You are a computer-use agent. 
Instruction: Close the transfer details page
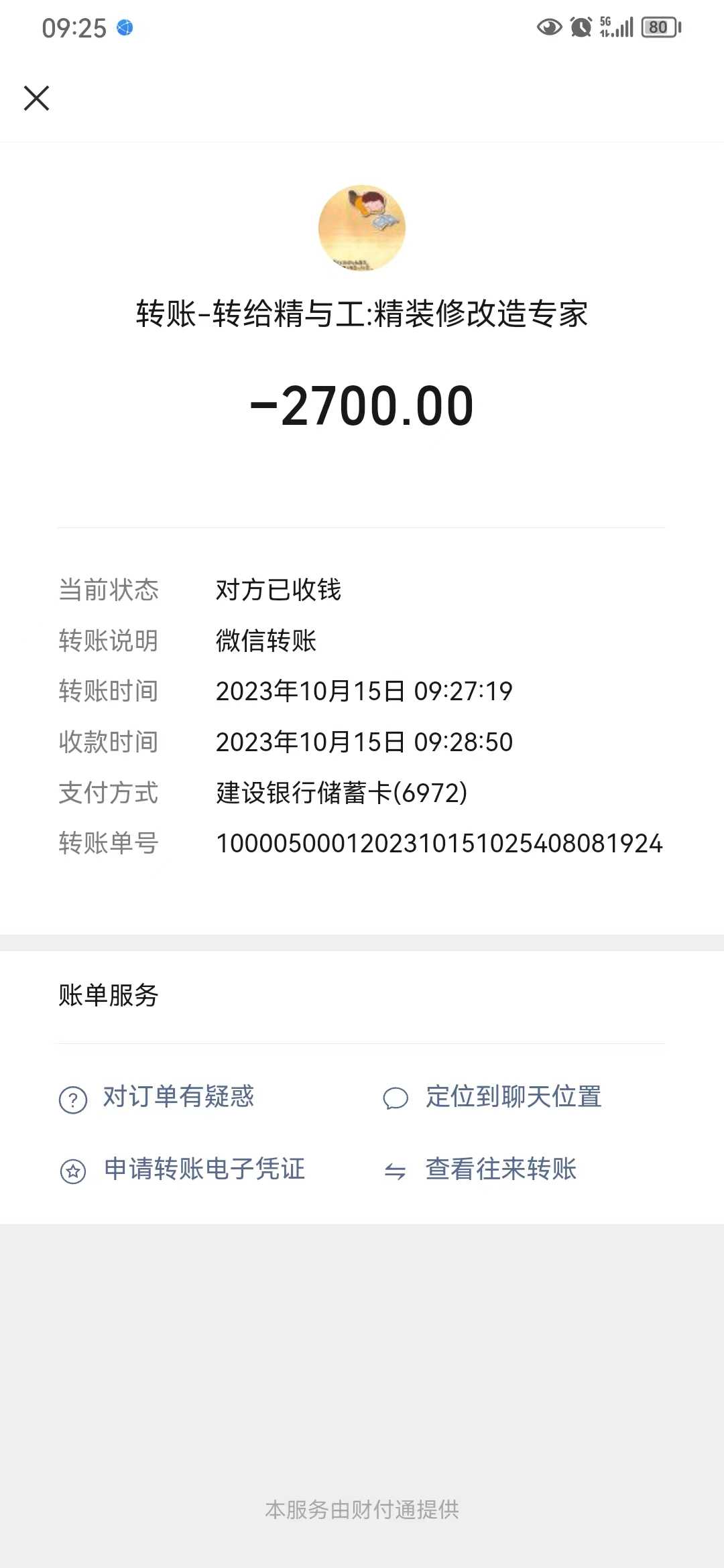coord(36,98)
